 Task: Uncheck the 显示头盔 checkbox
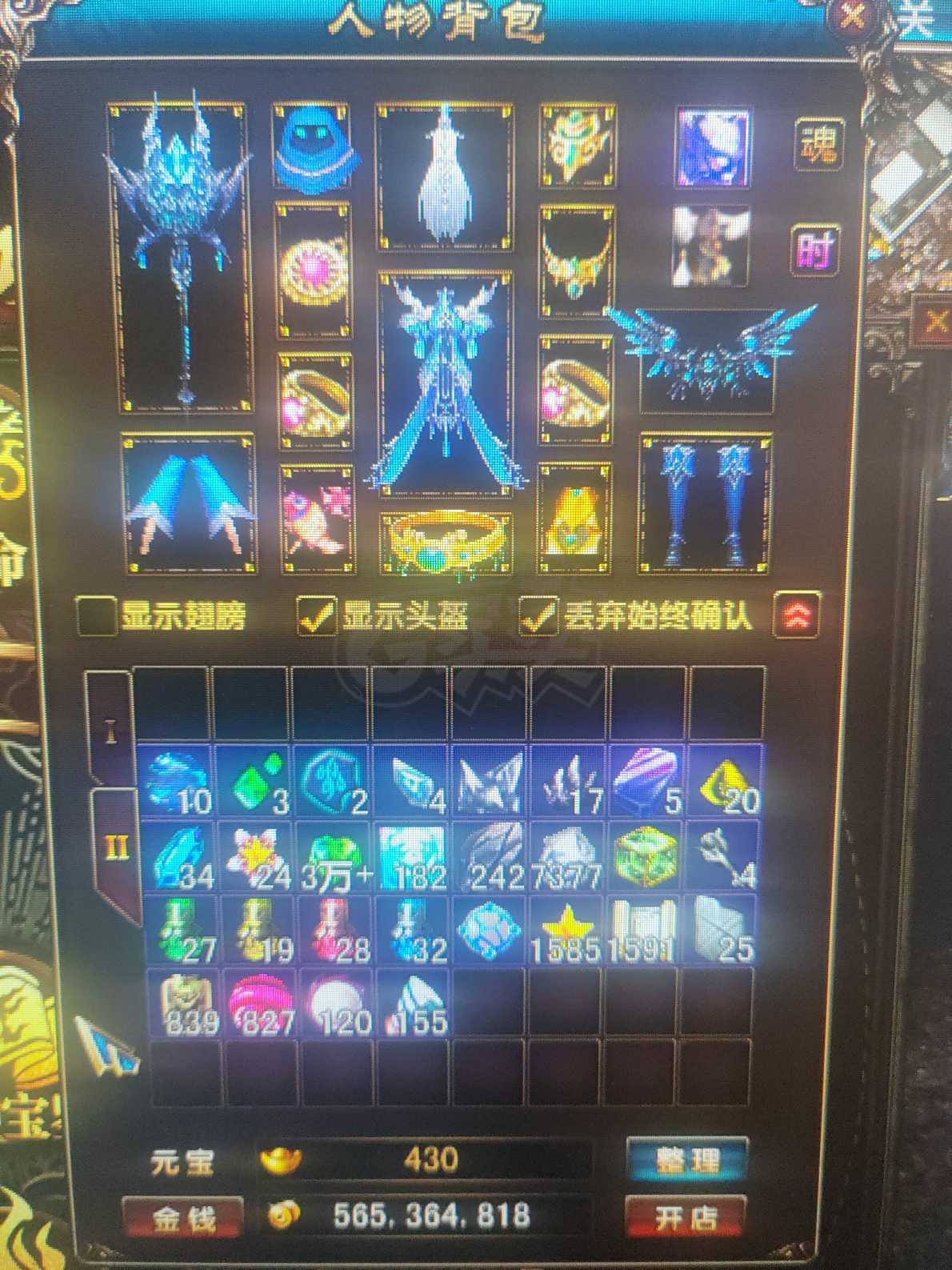pos(317,615)
